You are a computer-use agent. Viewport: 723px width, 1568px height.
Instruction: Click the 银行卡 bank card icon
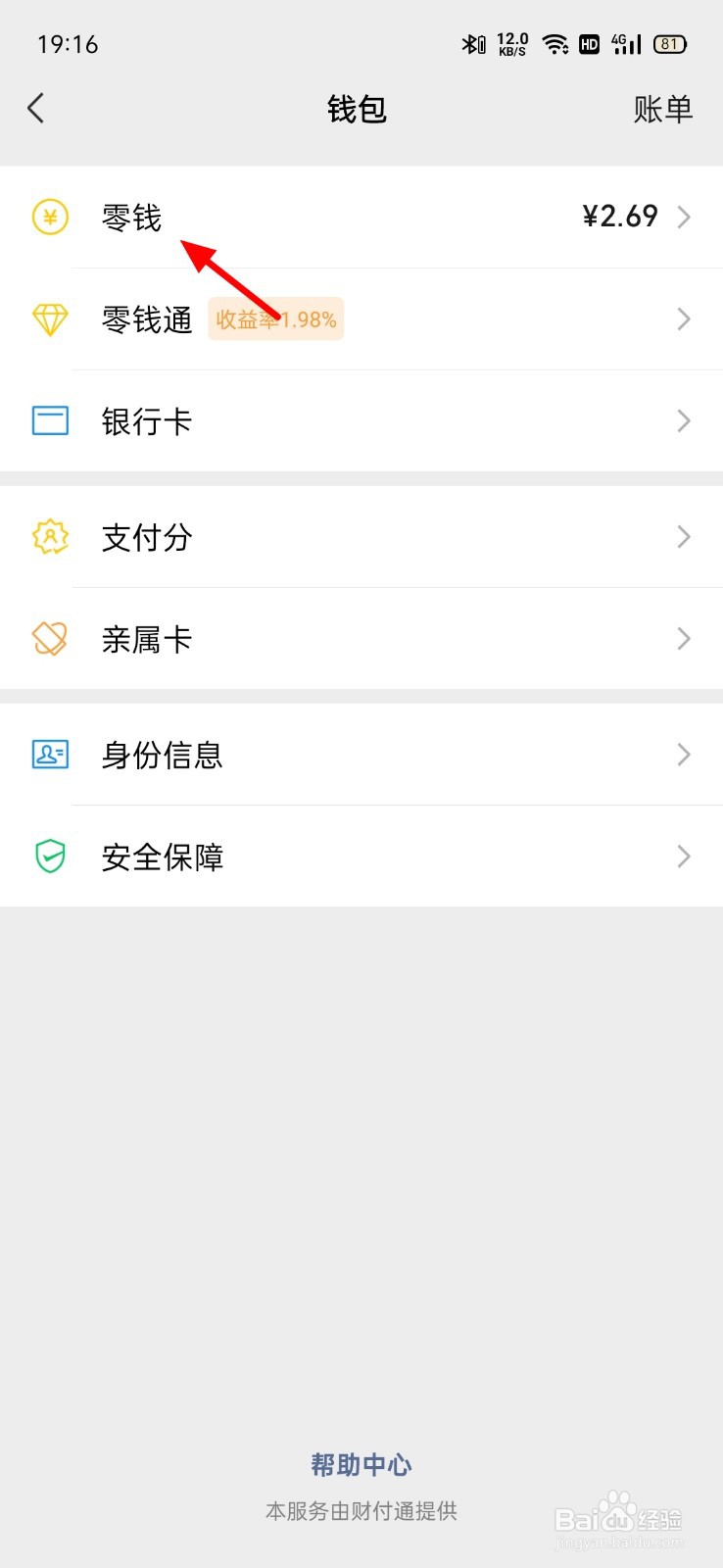coord(50,420)
